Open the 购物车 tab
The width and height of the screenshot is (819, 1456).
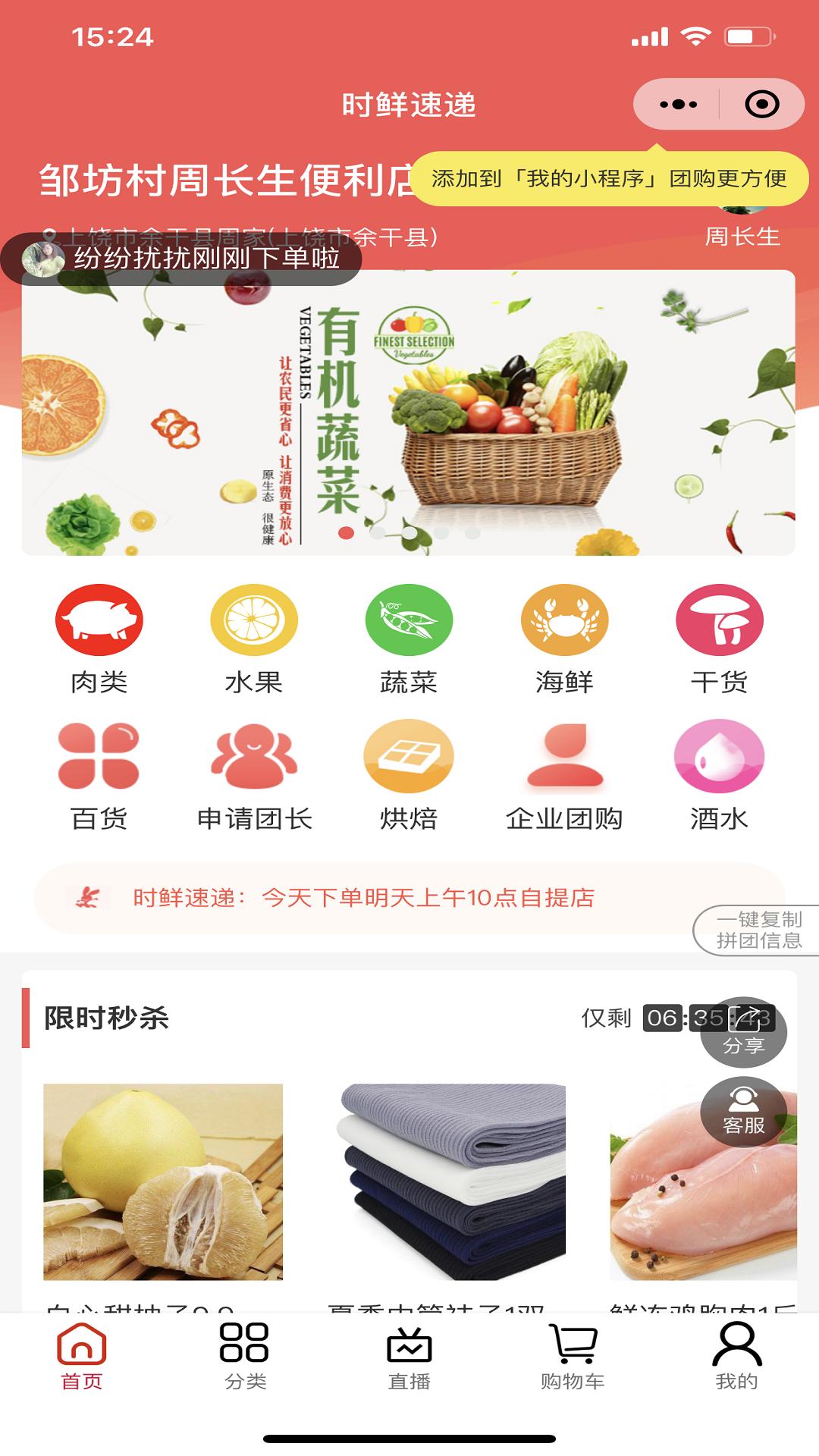(x=573, y=1357)
